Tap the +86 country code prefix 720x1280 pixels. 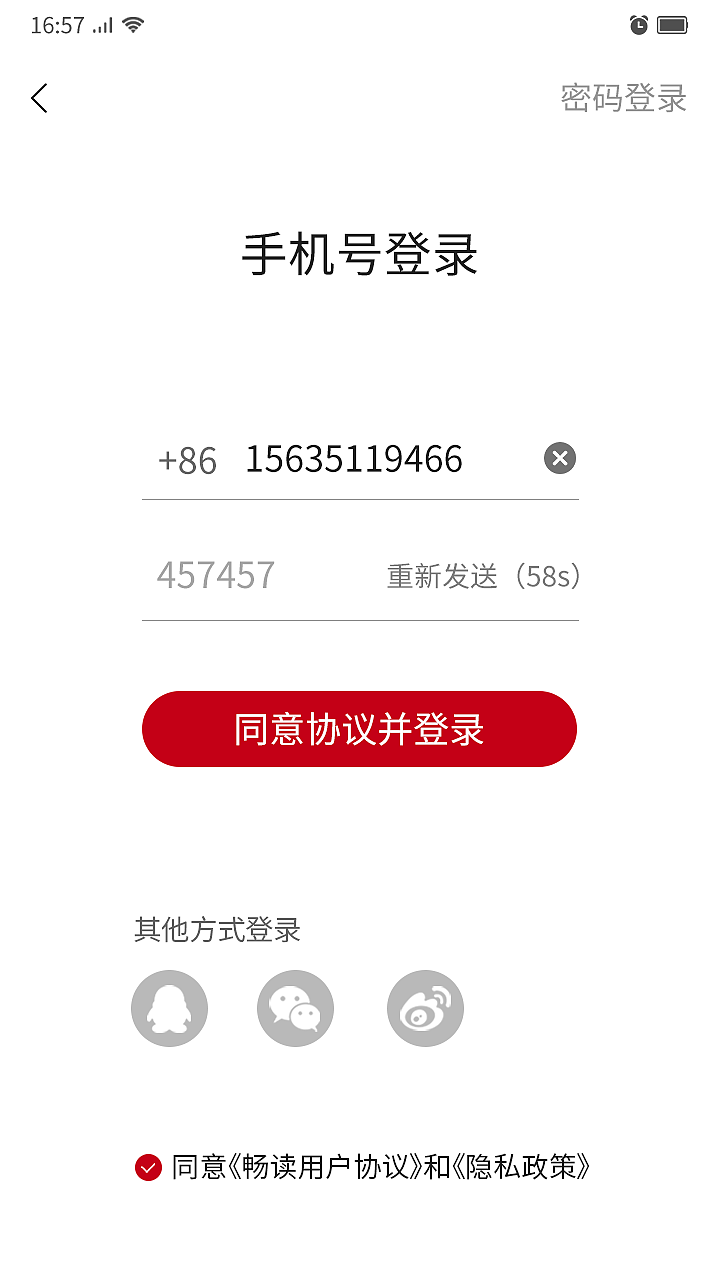(x=186, y=460)
